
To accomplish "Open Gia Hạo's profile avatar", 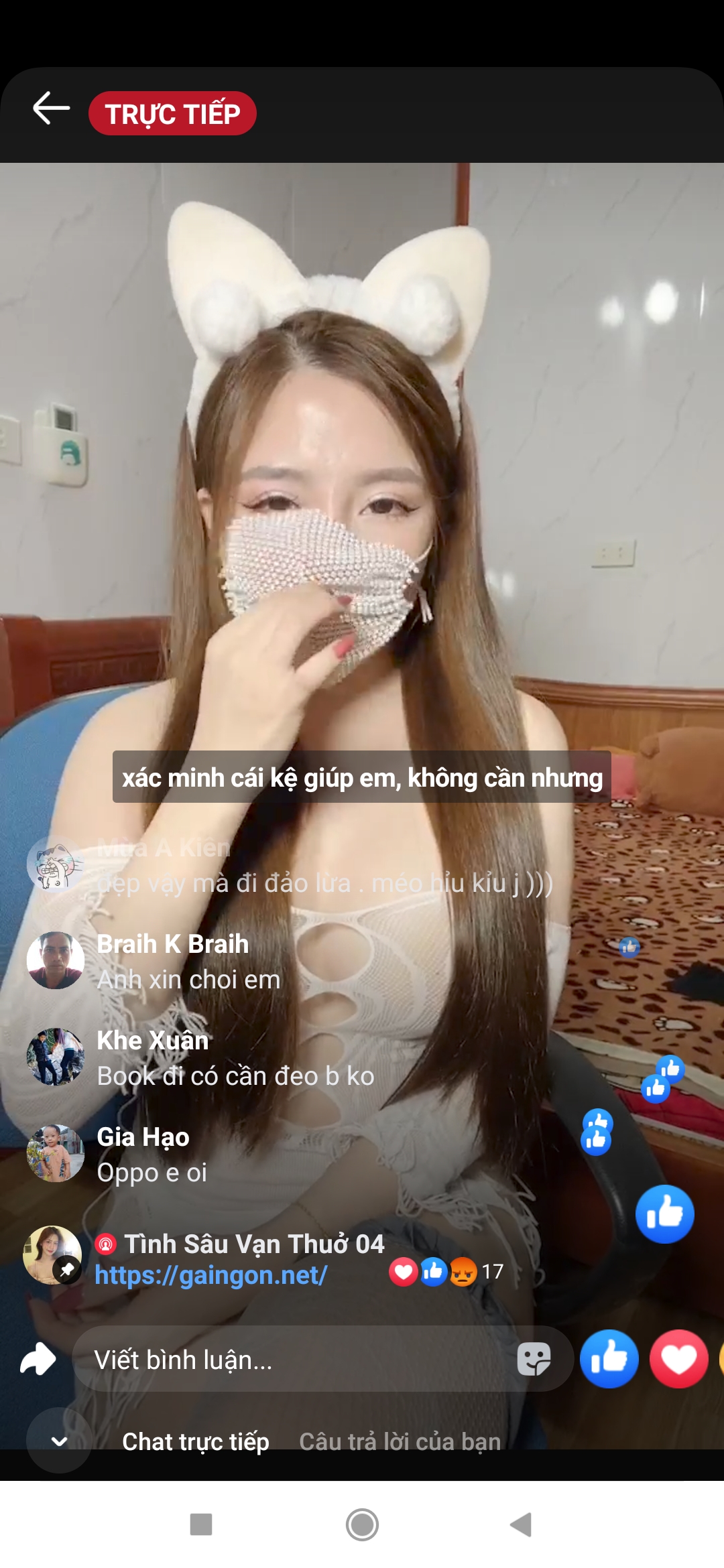I will 55,1153.
